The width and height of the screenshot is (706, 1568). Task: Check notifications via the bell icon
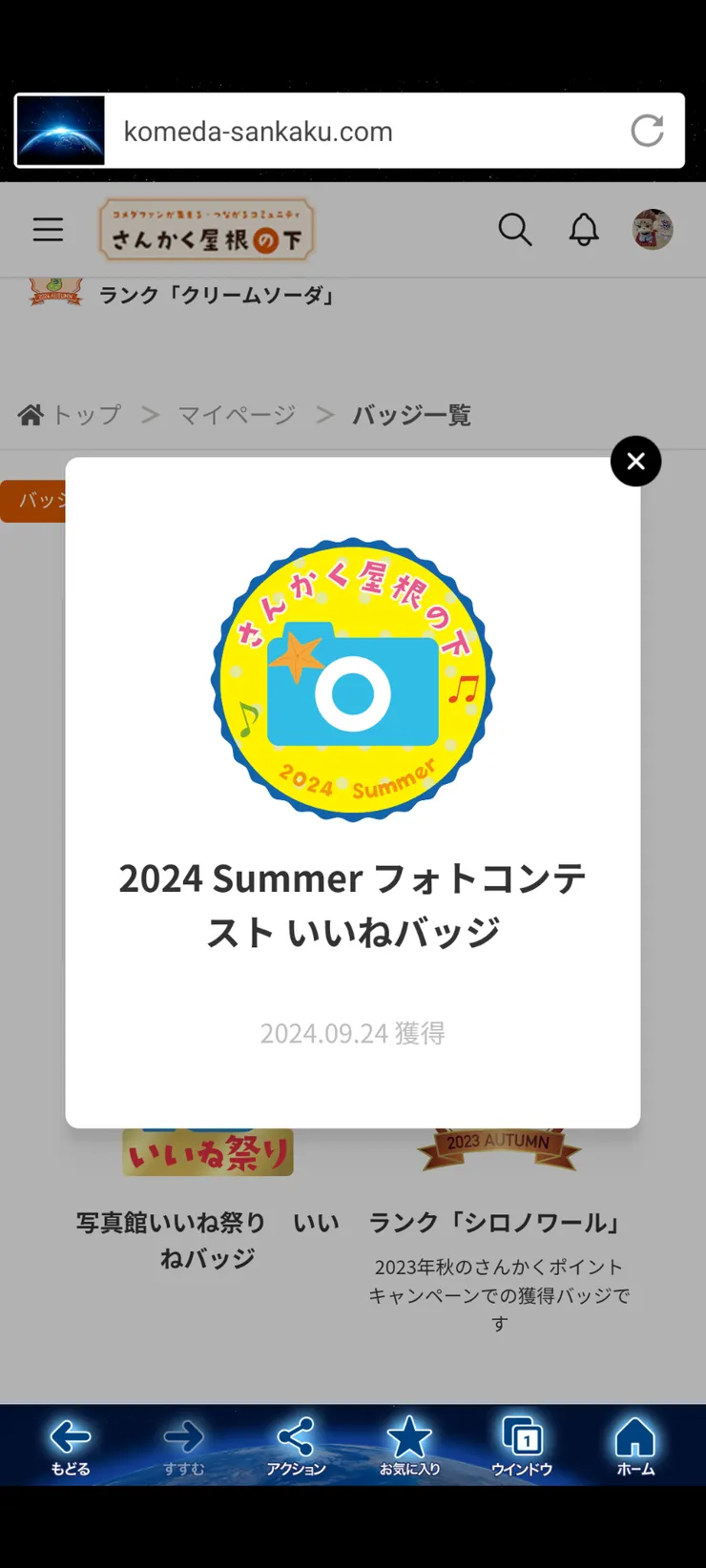(x=585, y=230)
